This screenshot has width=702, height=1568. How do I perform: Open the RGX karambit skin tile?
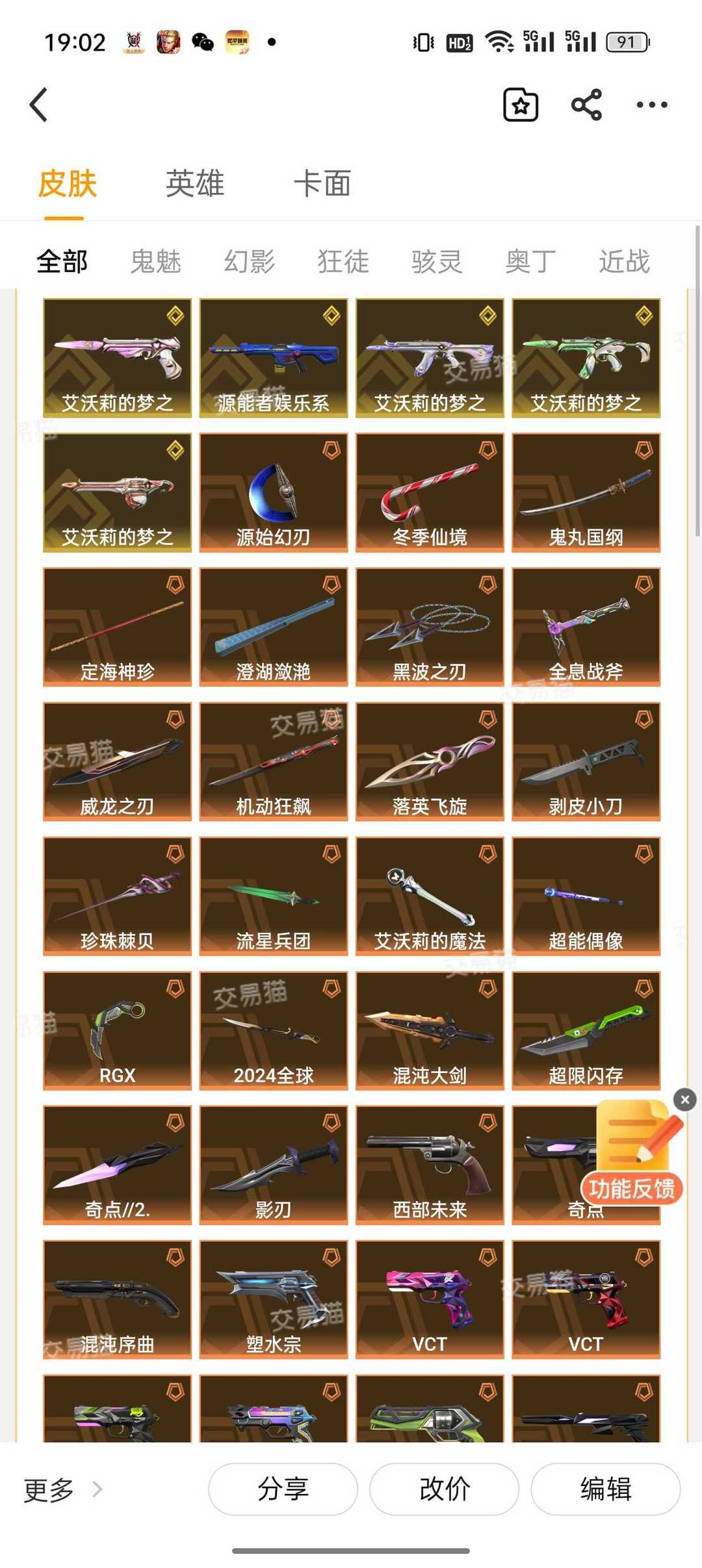[117, 1030]
